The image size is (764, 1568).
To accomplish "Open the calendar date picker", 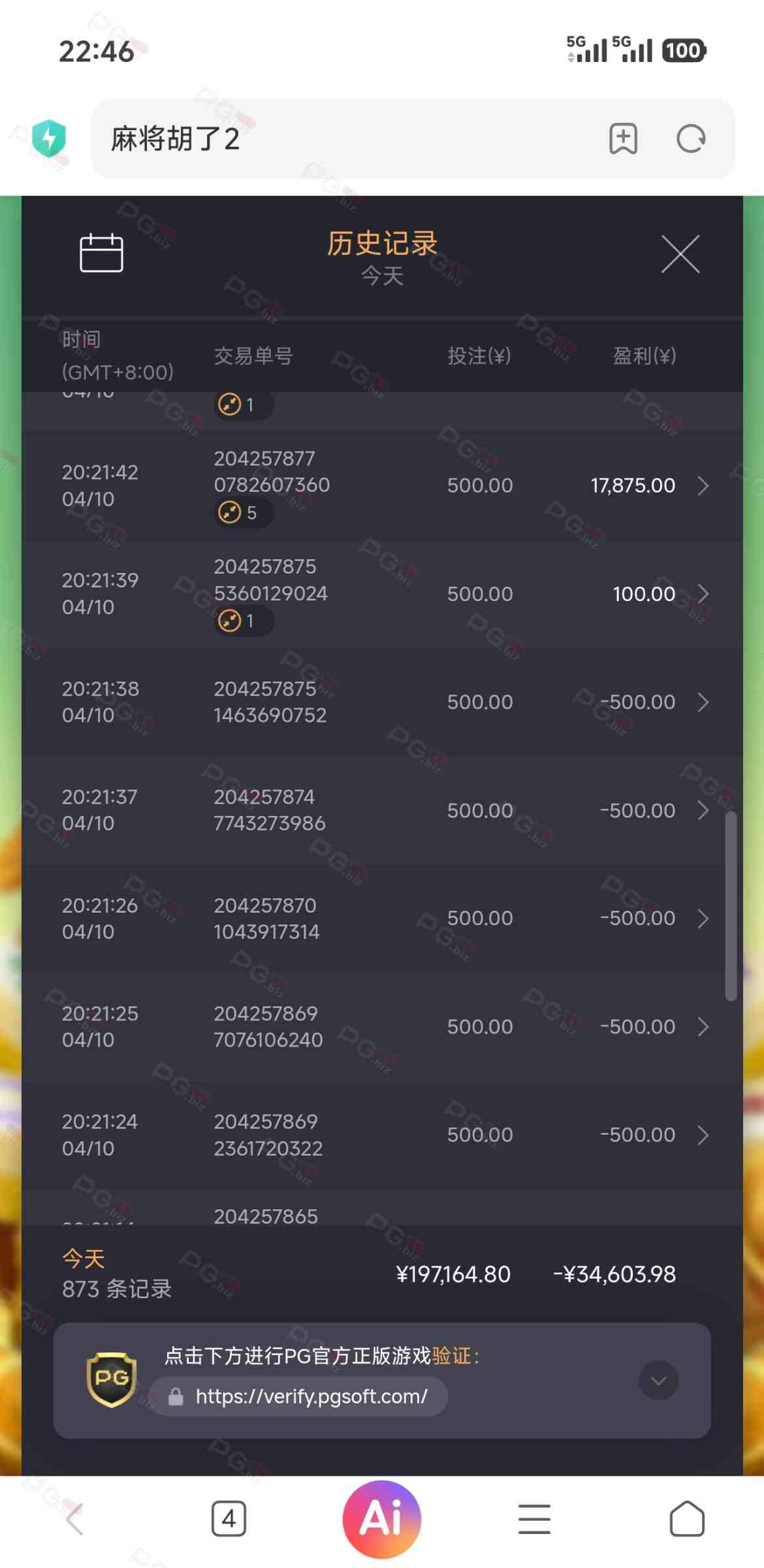I will (101, 252).
